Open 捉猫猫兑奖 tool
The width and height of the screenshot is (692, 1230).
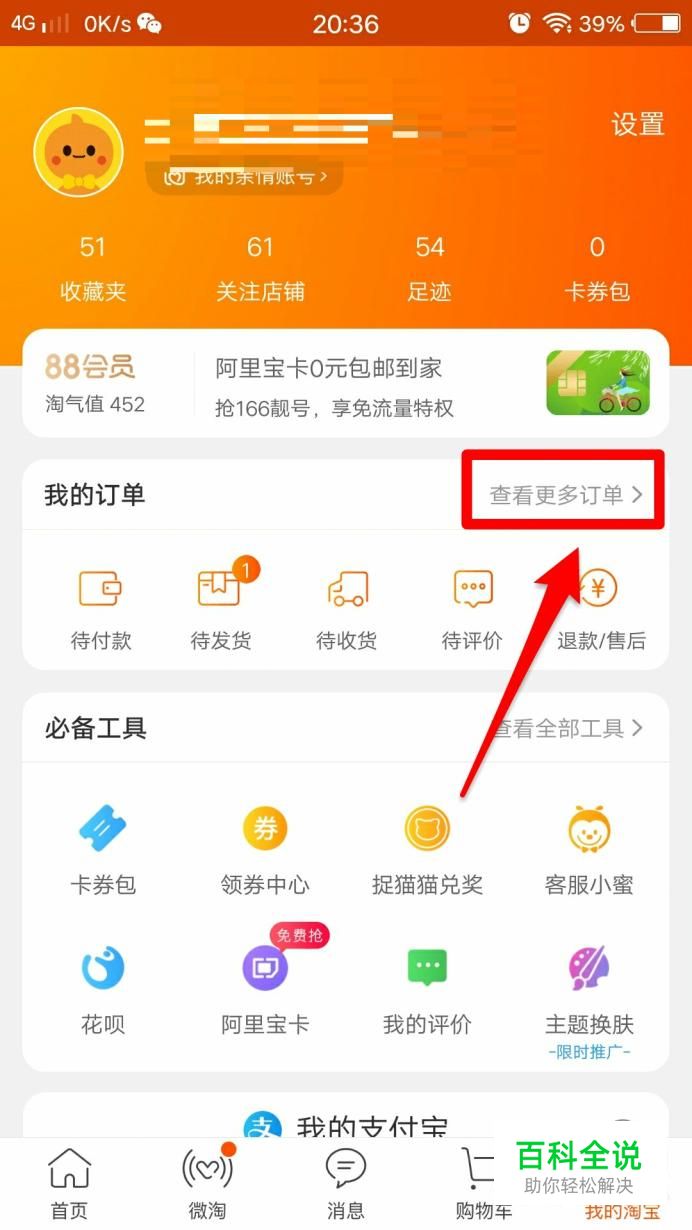click(x=427, y=850)
